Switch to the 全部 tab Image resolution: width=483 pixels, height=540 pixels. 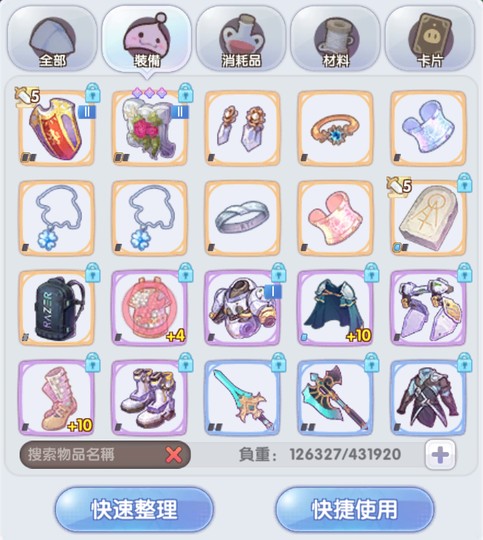tap(52, 39)
